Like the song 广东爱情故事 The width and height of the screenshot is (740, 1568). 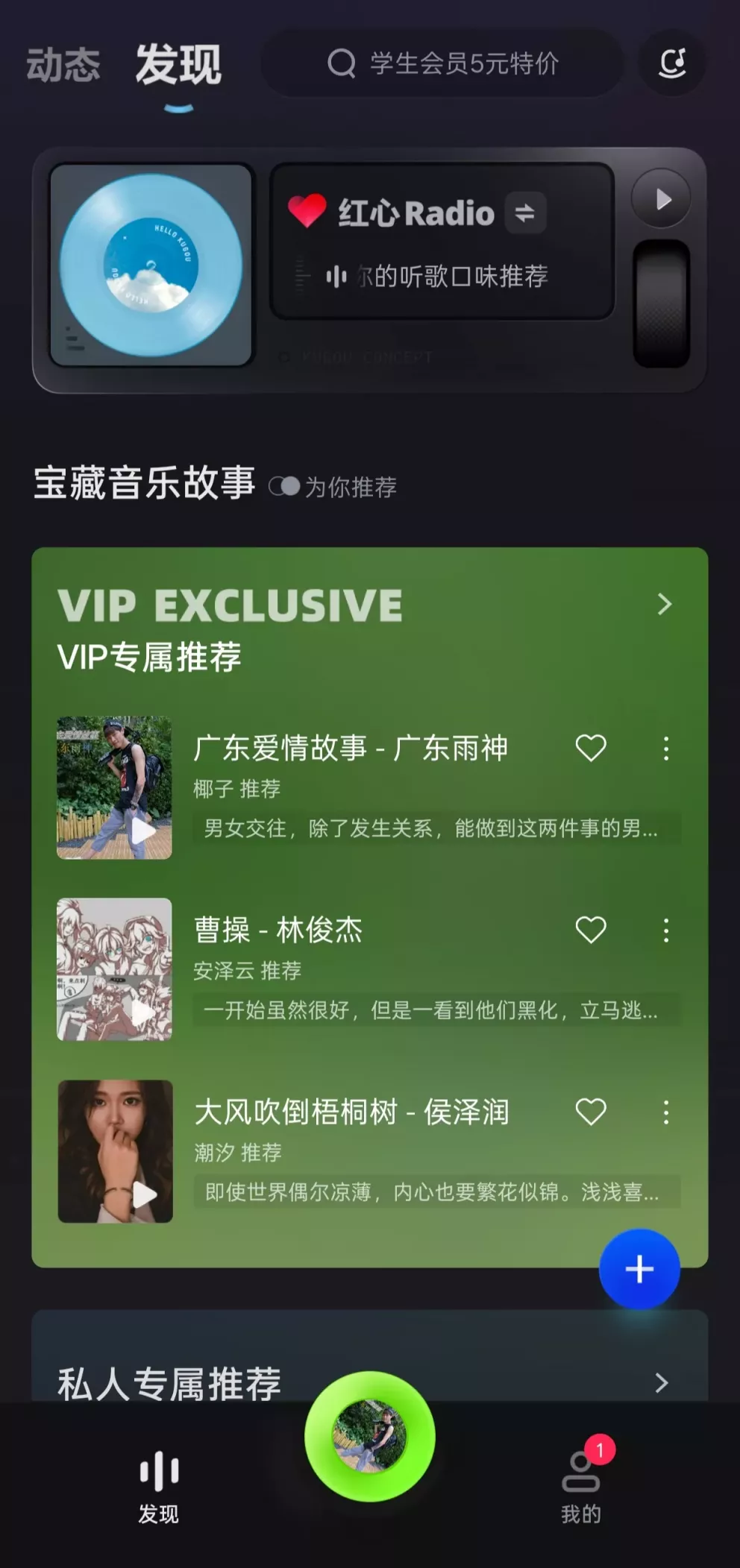[591, 748]
